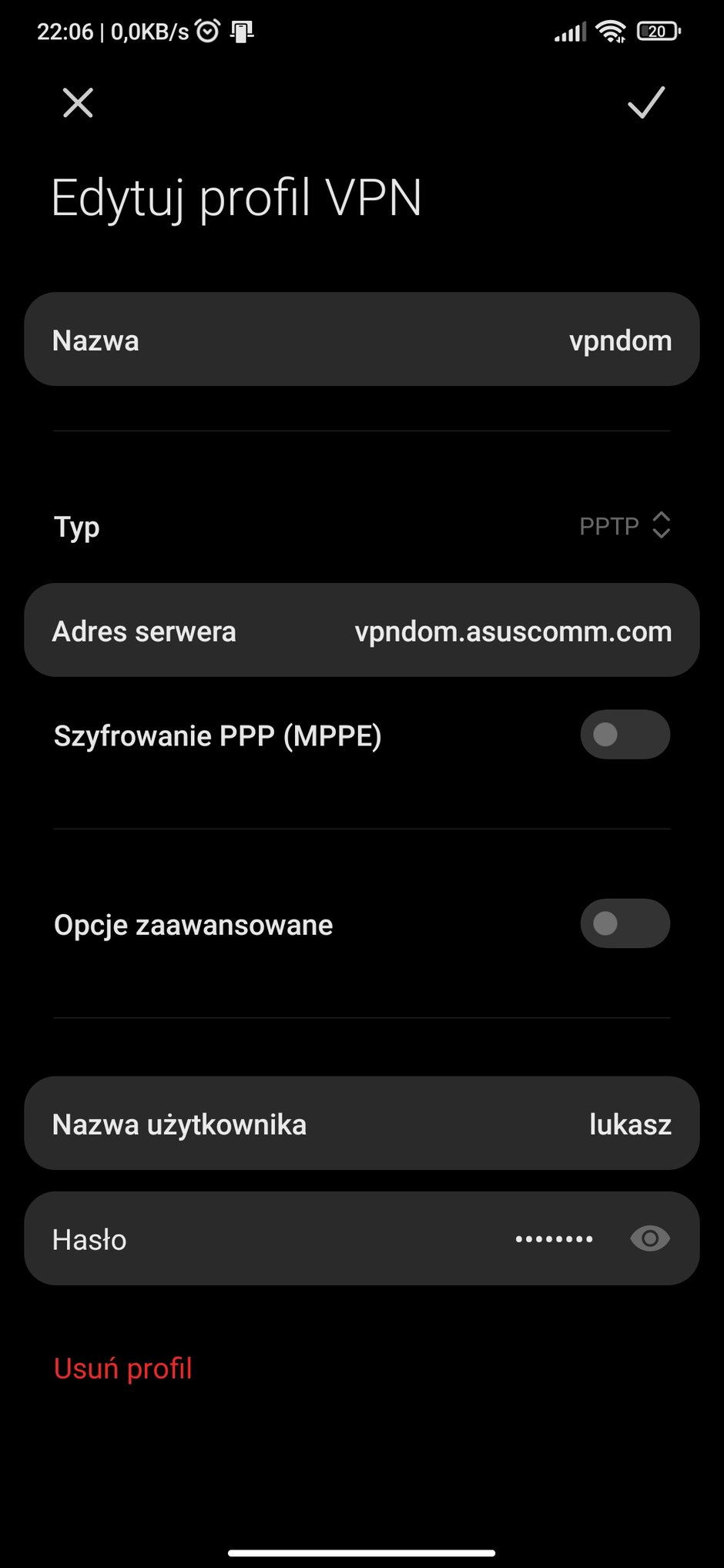Show password with the eye icon
The image size is (724, 1568).
(x=650, y=1238)
